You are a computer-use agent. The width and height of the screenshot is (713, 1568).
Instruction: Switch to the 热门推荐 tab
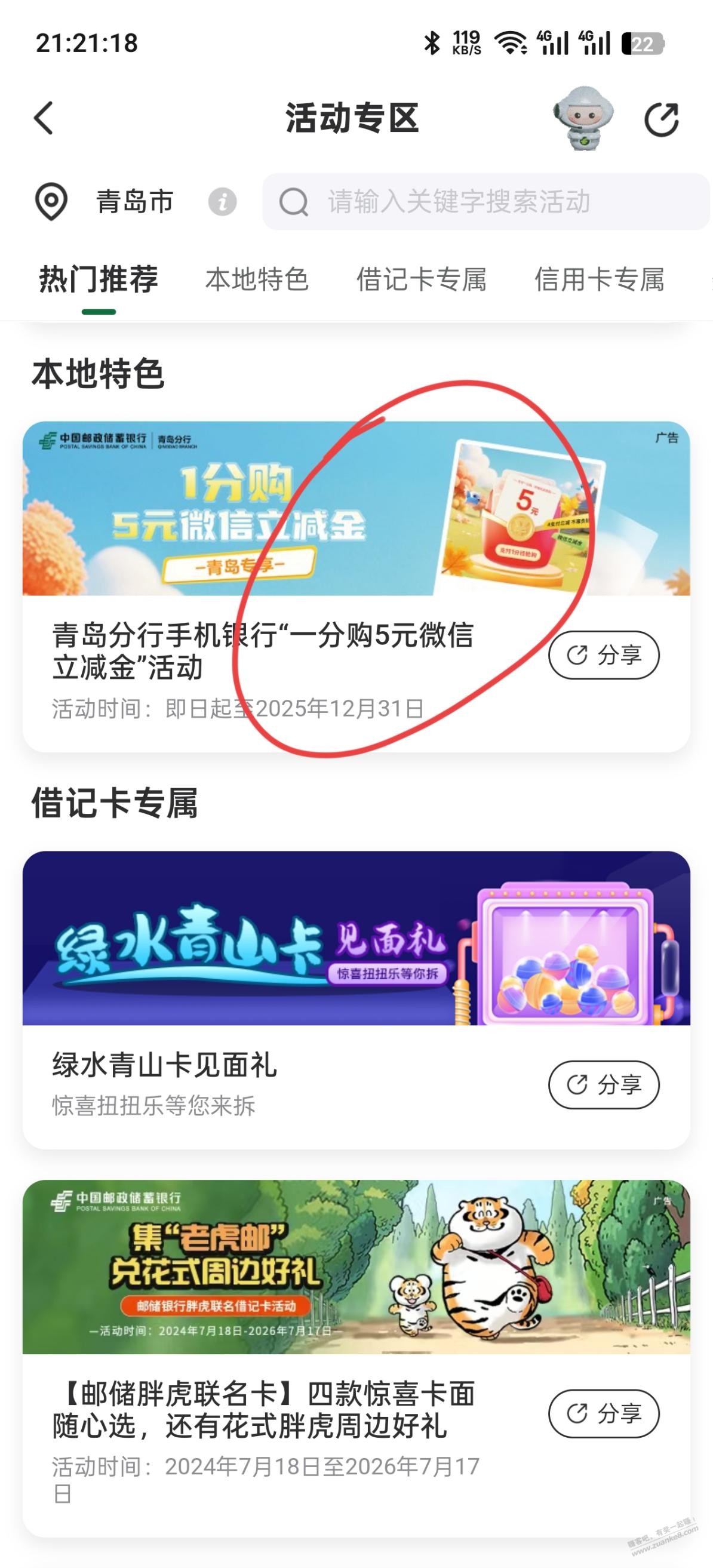click(x=99, y=280)
